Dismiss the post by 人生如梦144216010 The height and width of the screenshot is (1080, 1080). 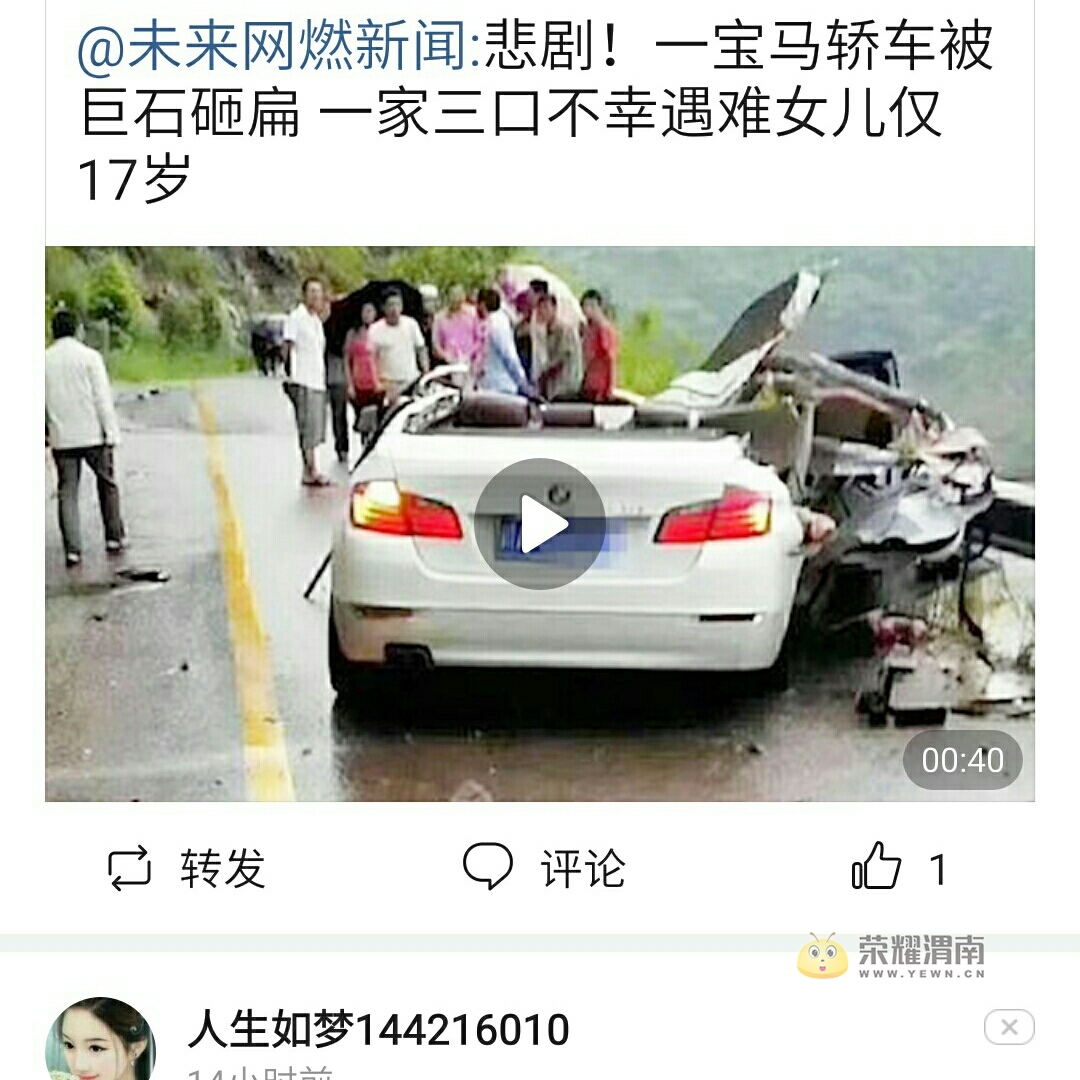(x=1008, y=1027)
